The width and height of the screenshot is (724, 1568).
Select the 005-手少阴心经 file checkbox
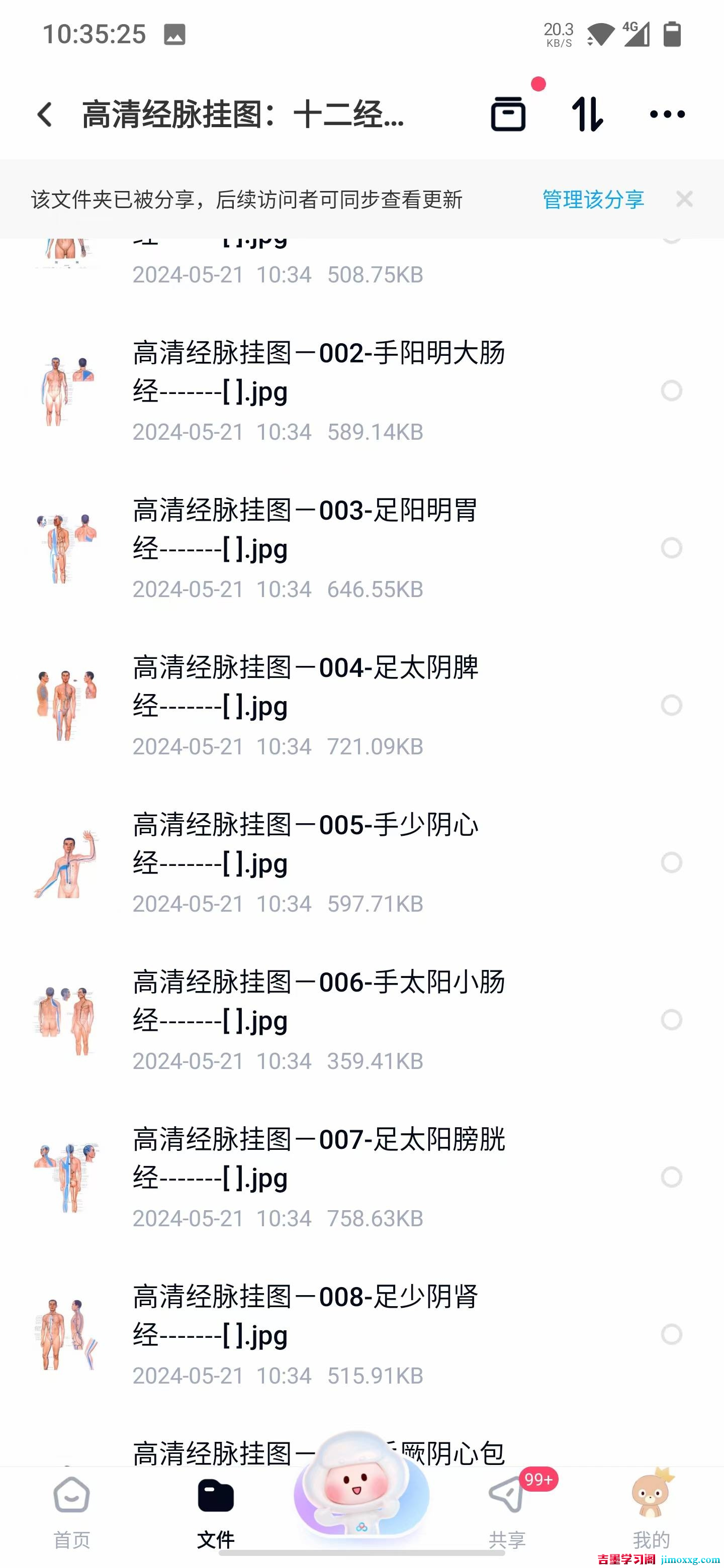point(671,862)
